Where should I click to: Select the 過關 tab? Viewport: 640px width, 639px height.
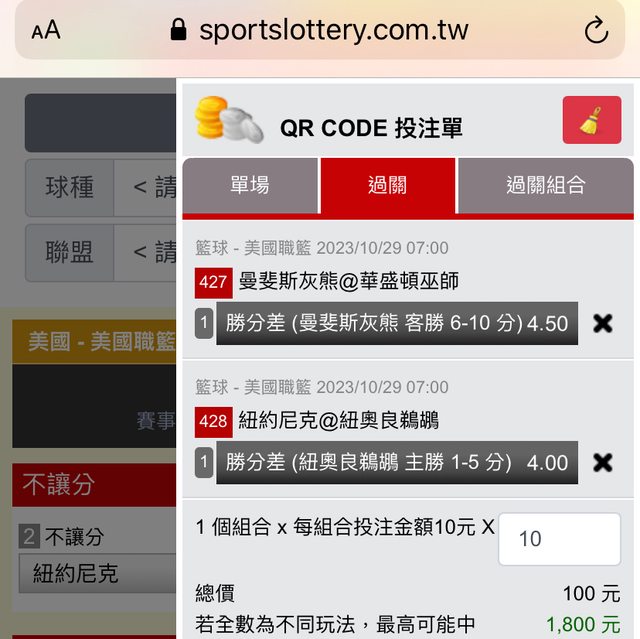[x=387, y=185]
